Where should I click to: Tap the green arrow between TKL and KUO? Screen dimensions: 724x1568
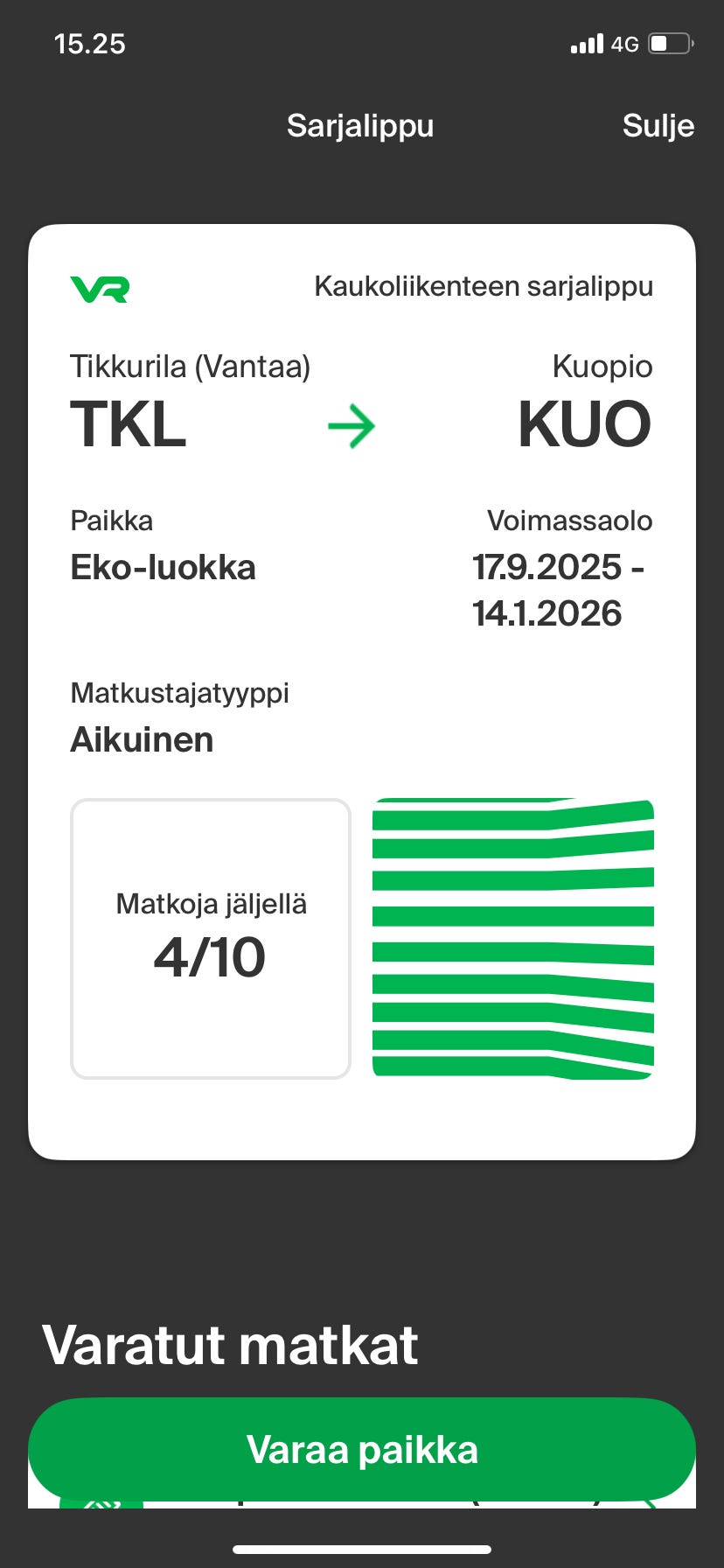coord(352,426)
